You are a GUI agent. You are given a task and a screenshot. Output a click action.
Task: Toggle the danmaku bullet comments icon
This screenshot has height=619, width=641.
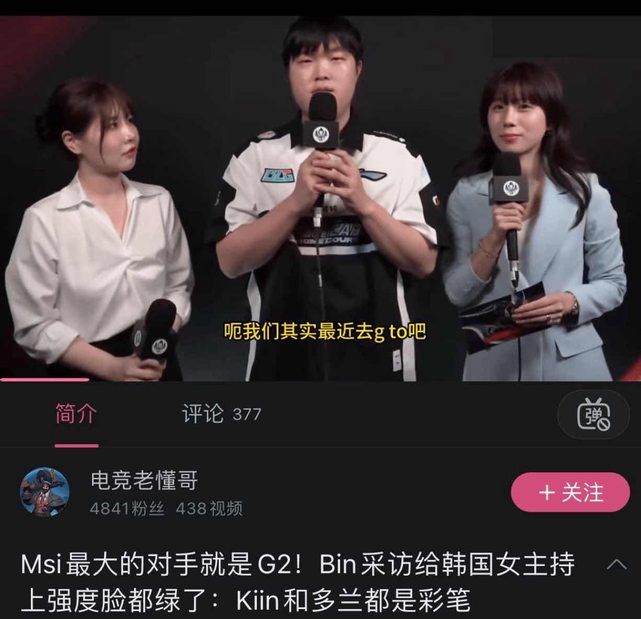[593, 414]
